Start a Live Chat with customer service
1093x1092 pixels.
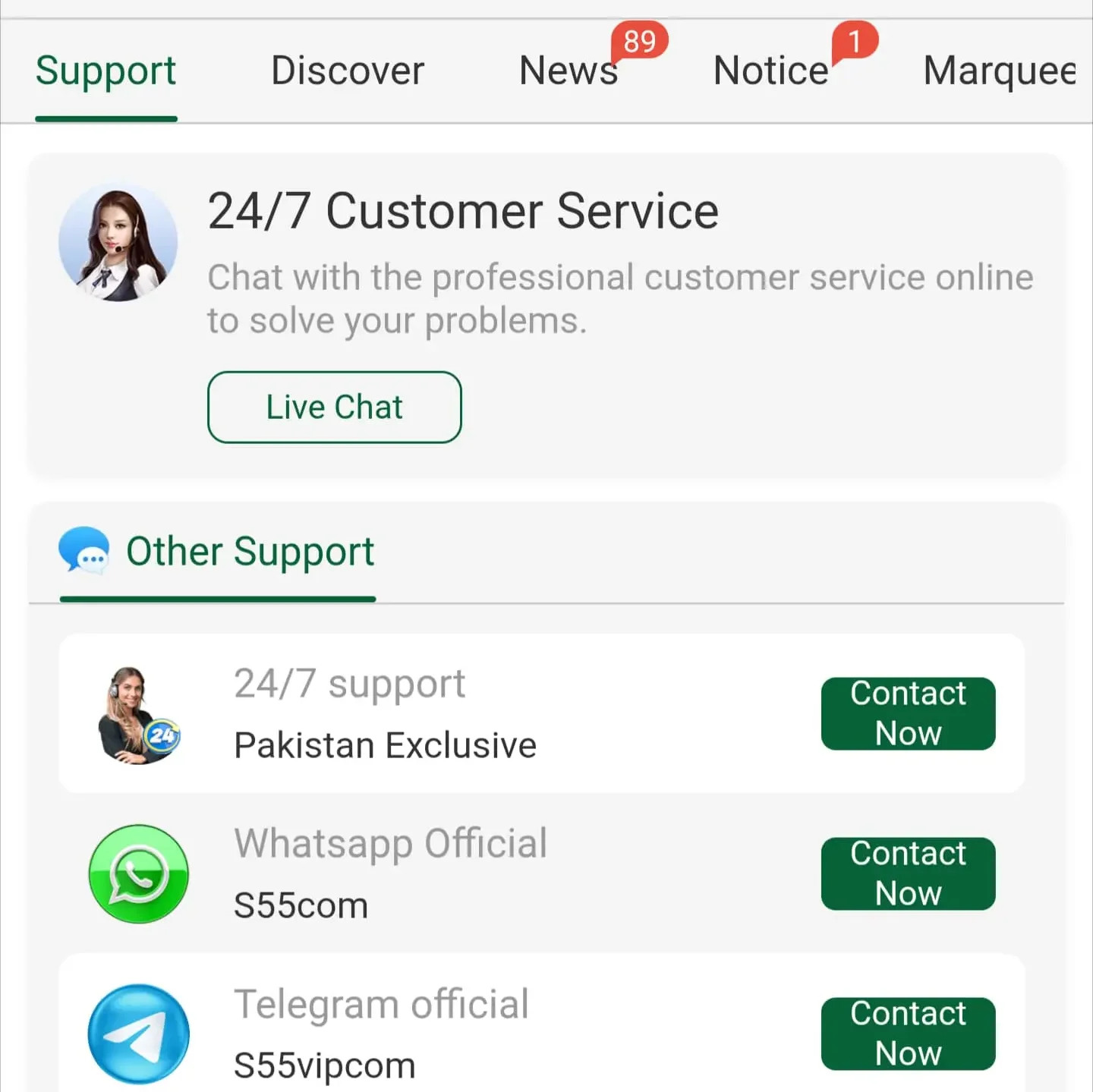pos(334,408)
